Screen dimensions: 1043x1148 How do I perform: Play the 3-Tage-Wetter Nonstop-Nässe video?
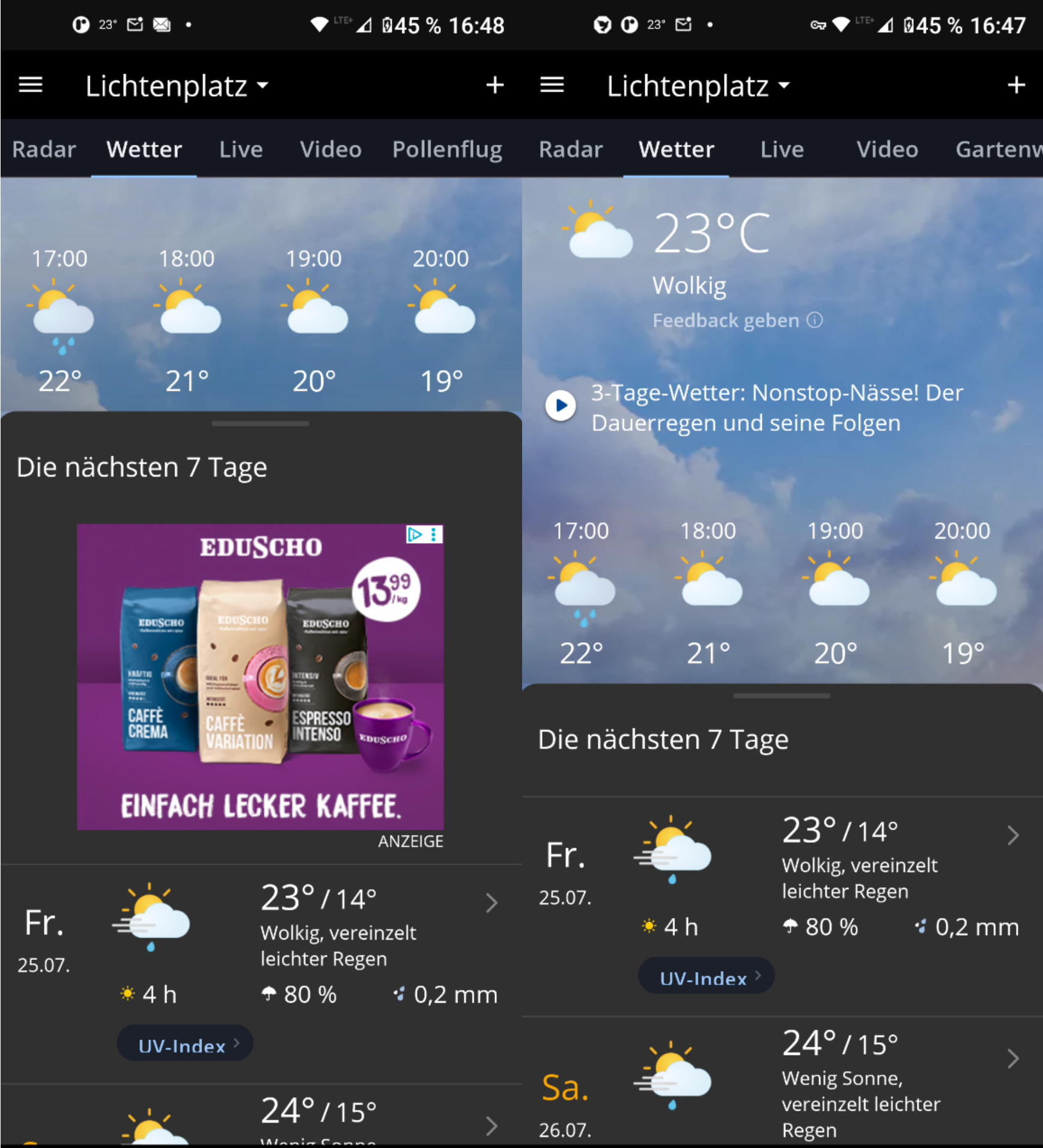pyautogui.click(x=561, y=405)
